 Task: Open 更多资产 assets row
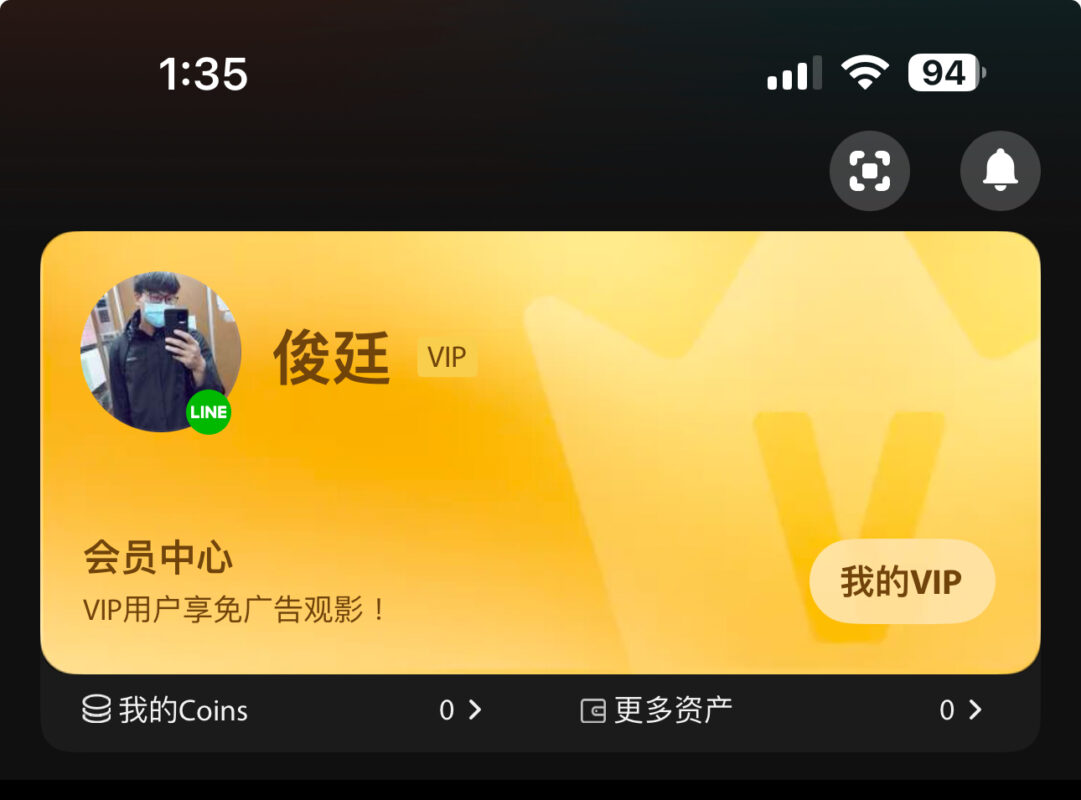click(x=780, y=711)
